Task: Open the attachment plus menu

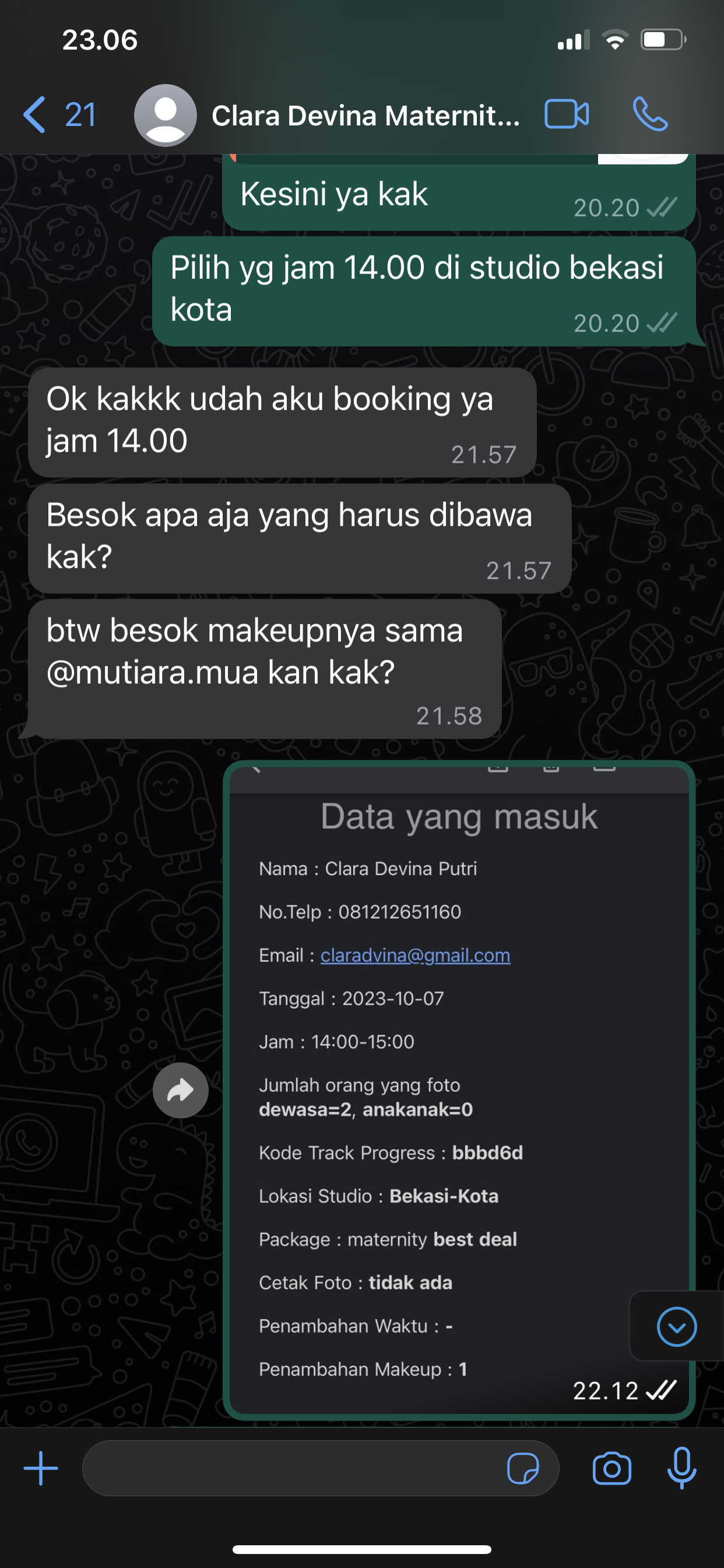Action: [x=41, y=1468]
